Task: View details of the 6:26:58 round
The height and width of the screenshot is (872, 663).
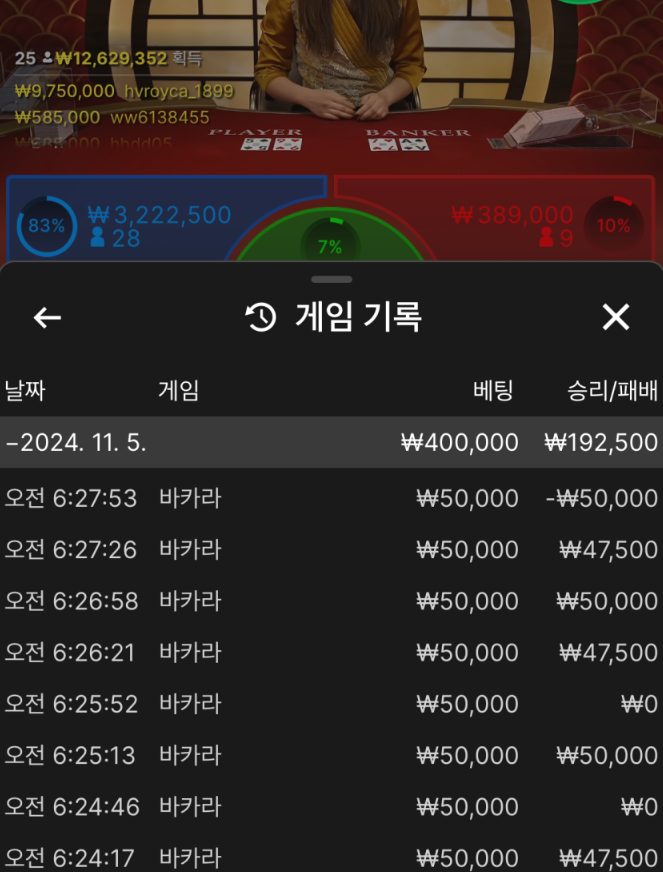Action: [331, 601]
